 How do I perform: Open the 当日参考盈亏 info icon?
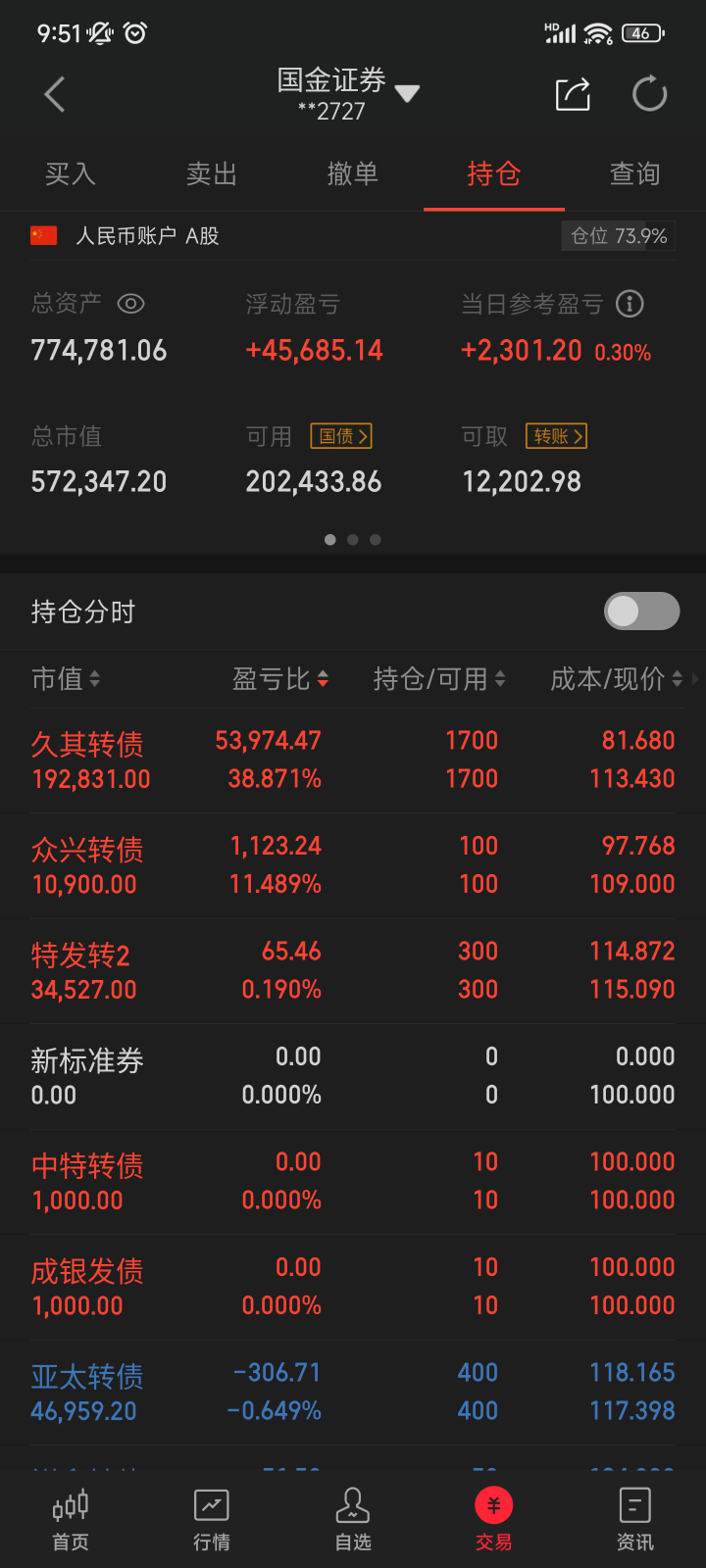click(630, 304)
